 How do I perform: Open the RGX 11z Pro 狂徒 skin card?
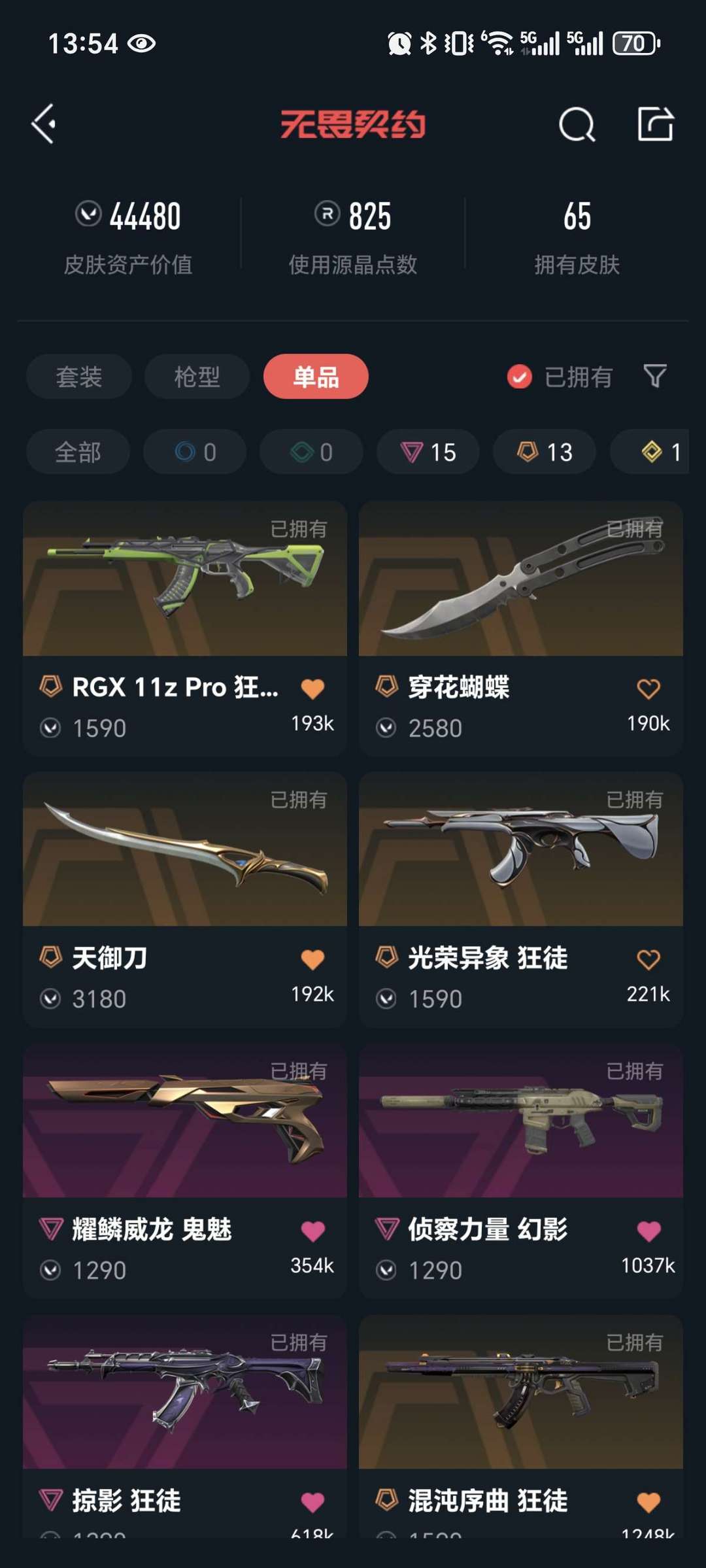point(185,629)
